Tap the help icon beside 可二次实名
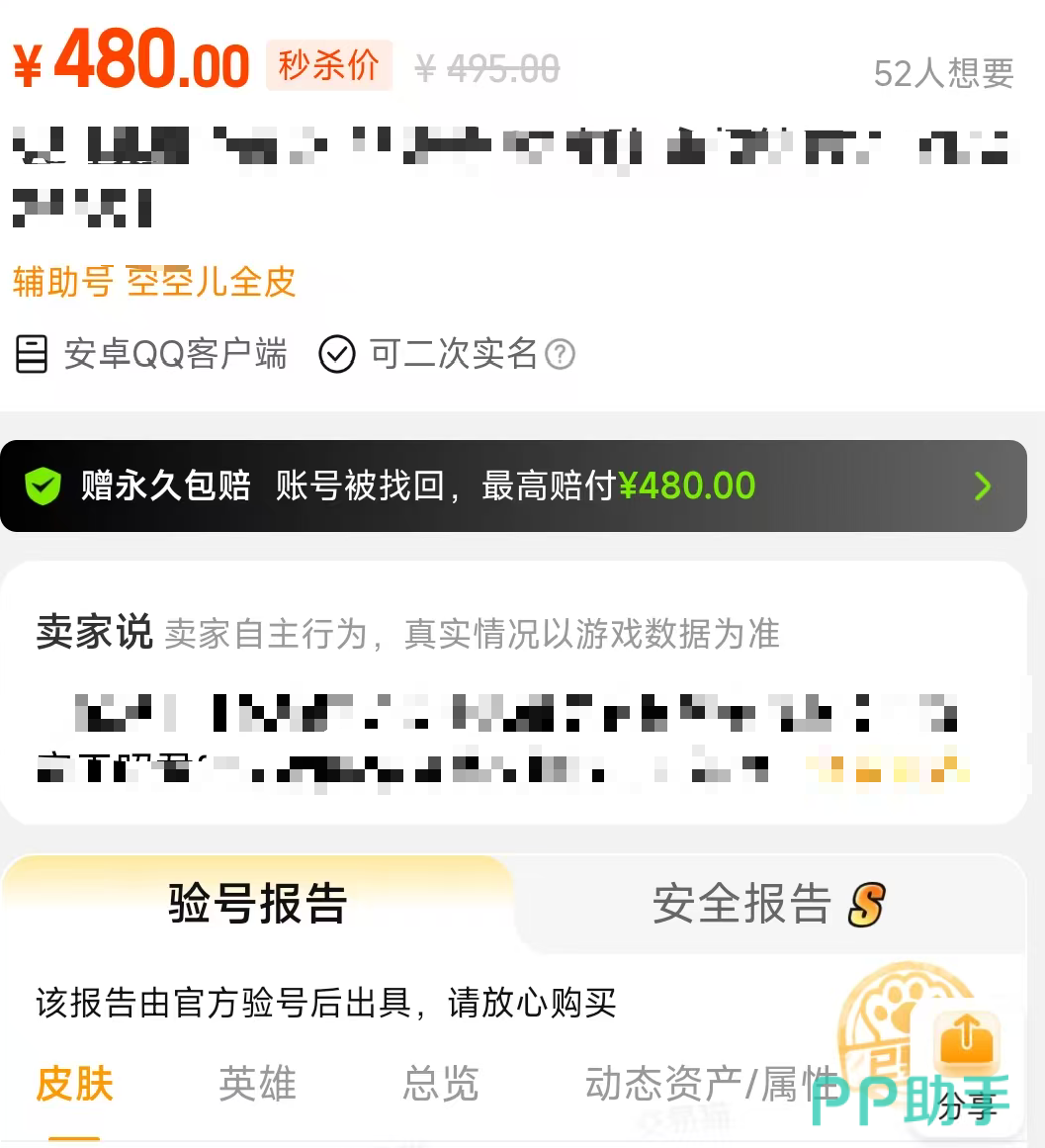 560,354
